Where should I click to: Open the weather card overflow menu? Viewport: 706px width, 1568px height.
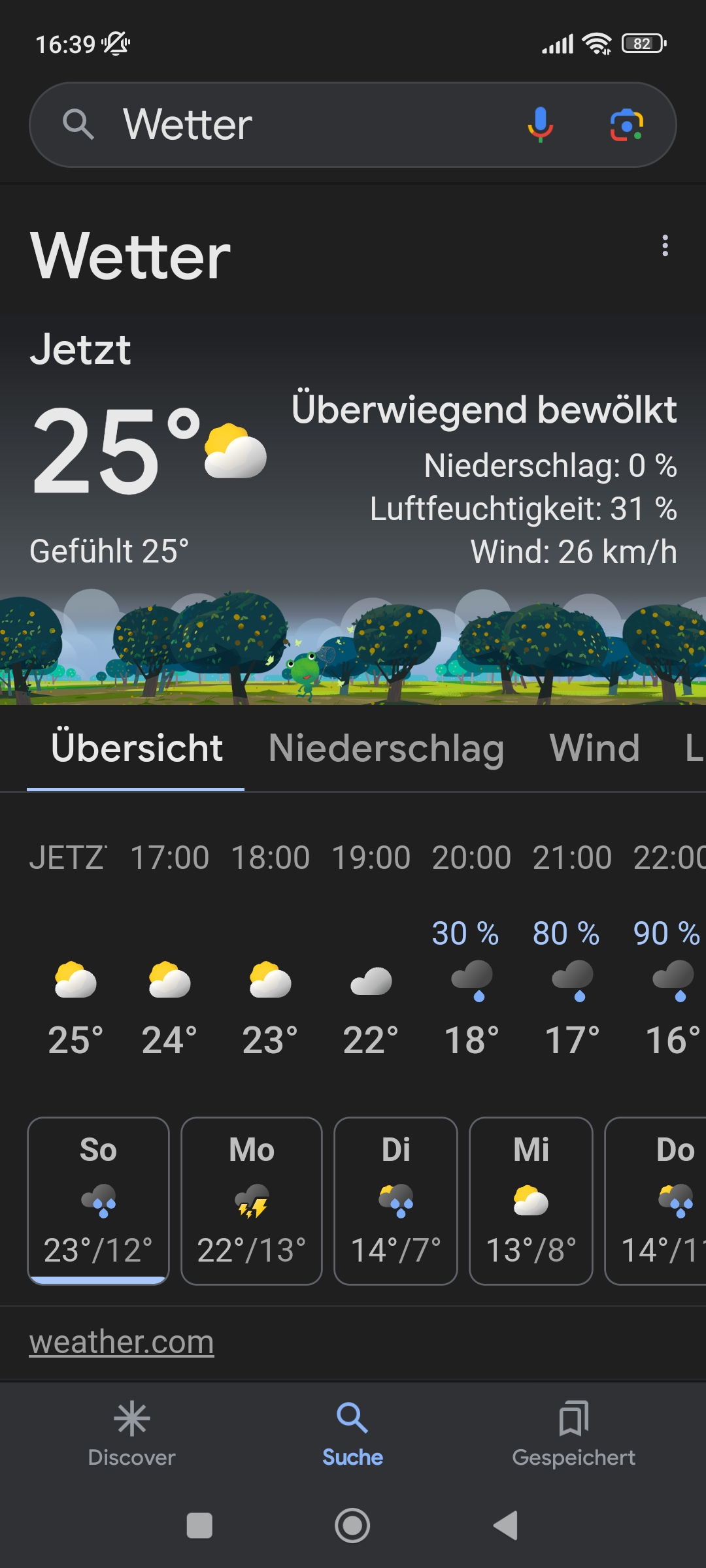[665, 246]
